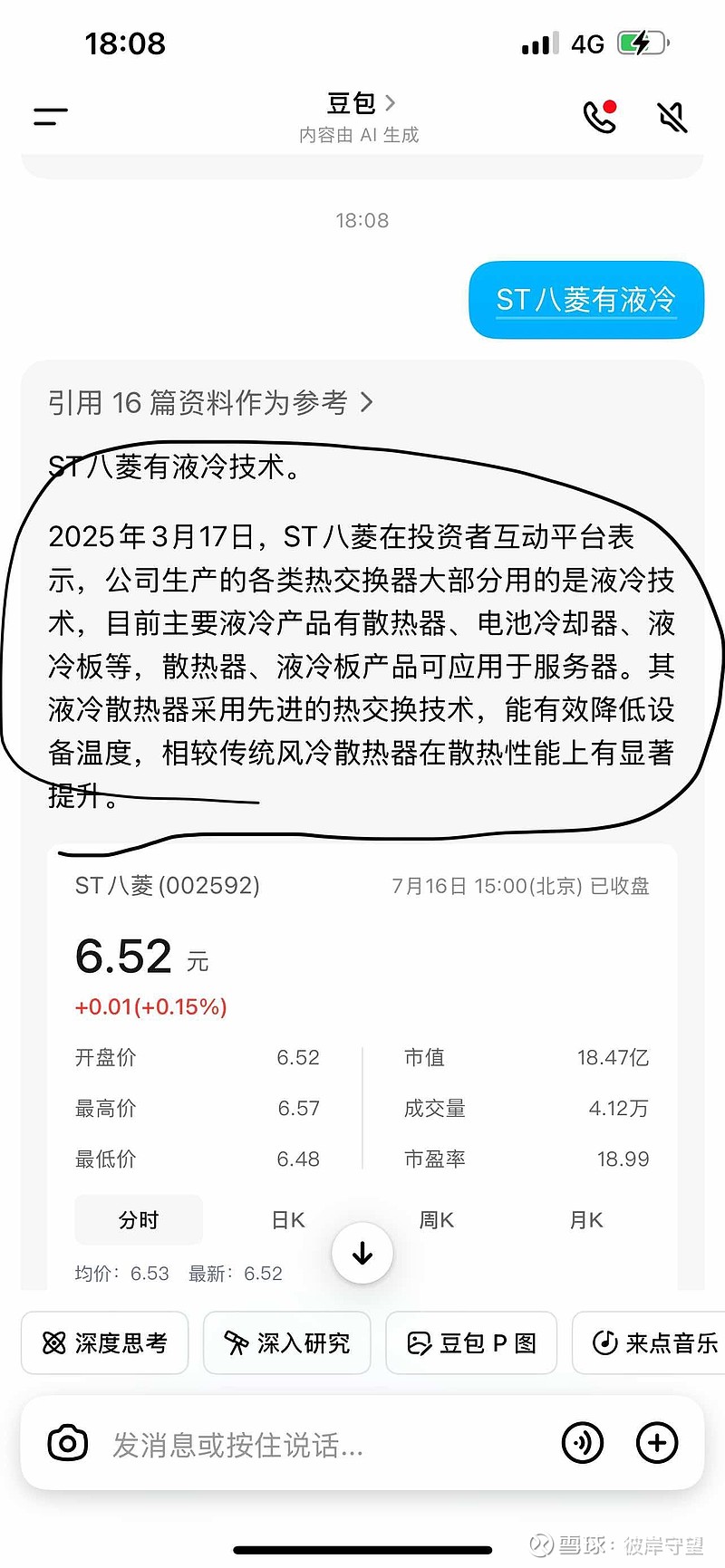Open the ST八菱 (002592) stock card
The image size is (725, 1568).
167,885
